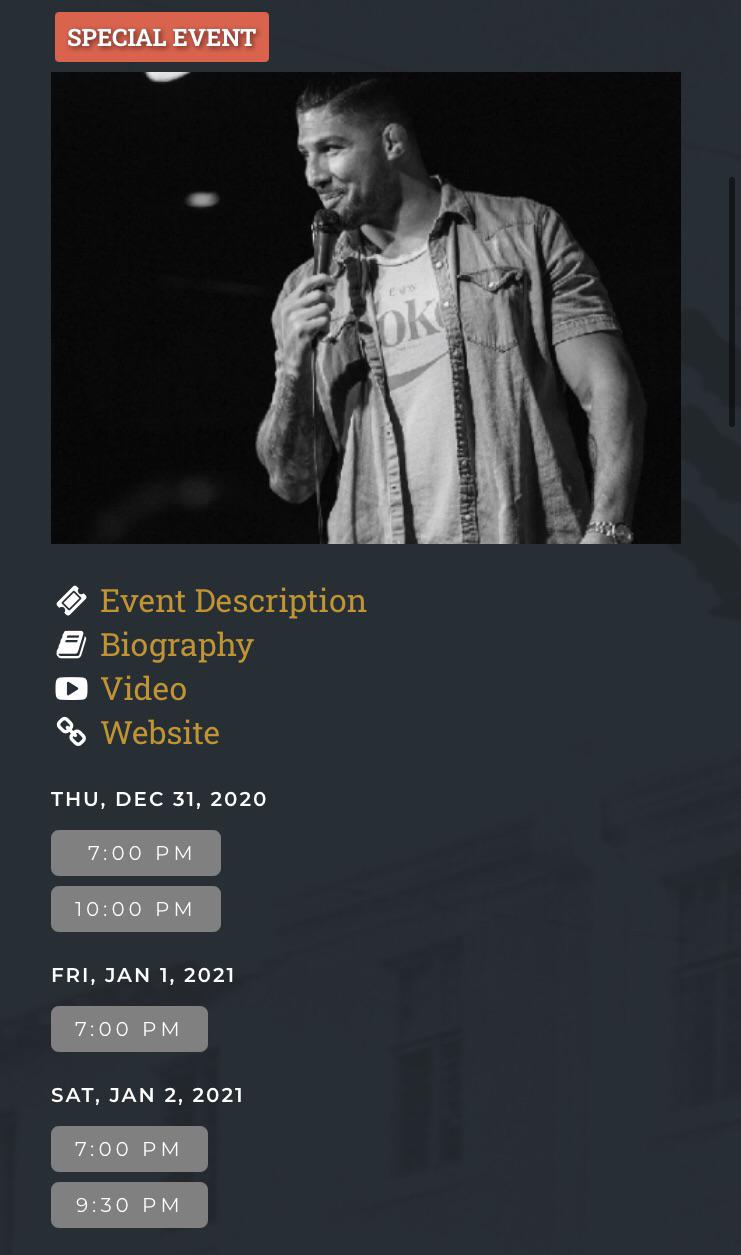Open the Video link
Screen dimensions: 741x1255
(143, 688)
